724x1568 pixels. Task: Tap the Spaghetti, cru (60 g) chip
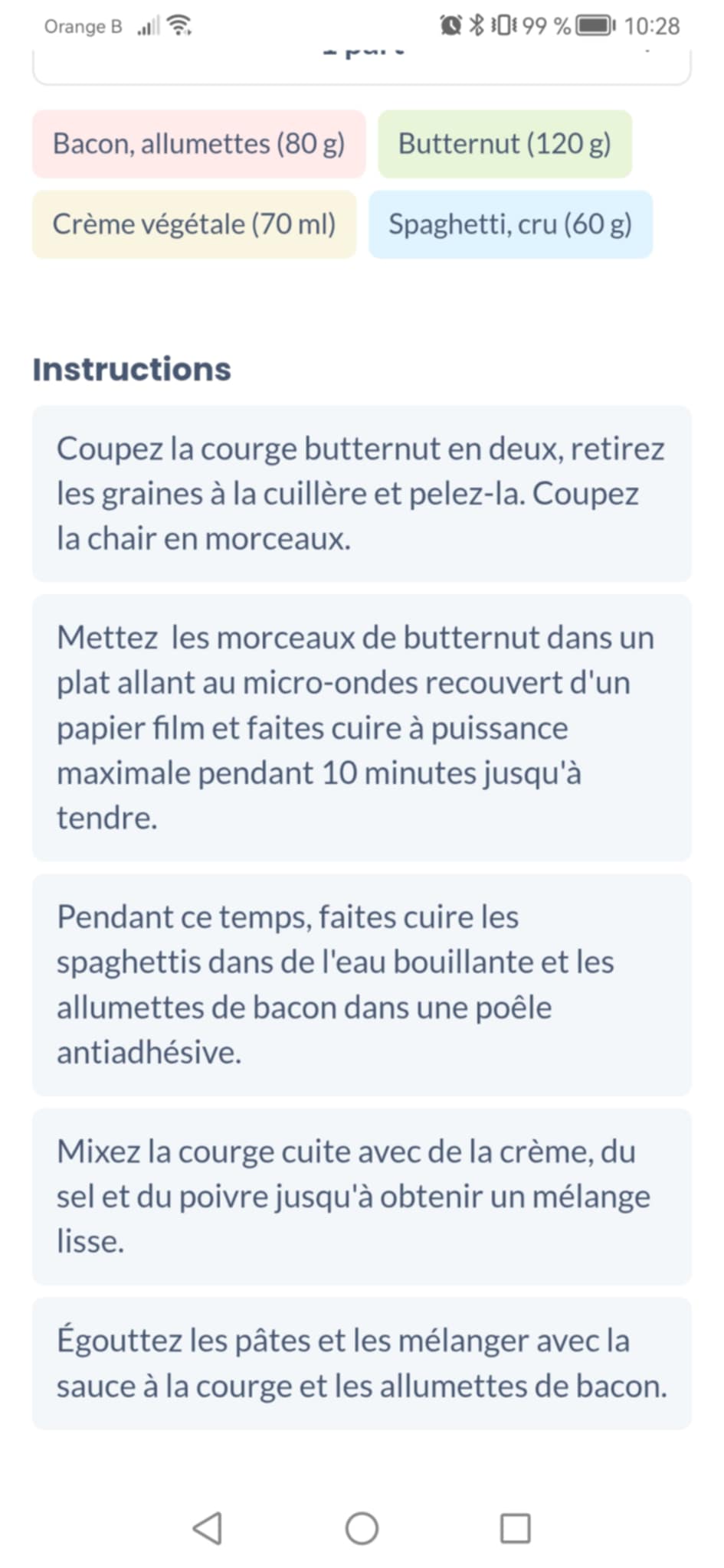pyautogui.click(x=510, y=224)
